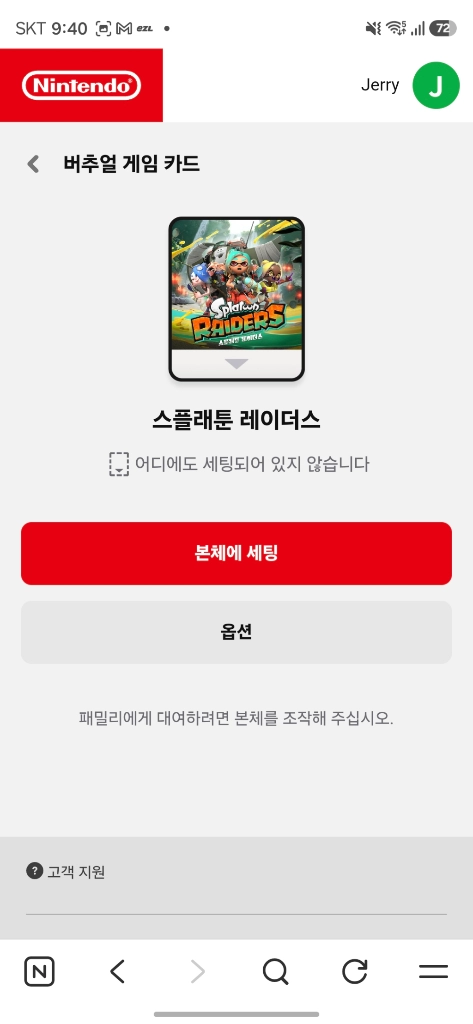This screenshot has width=473, height=1024.
Task: Open the browser search icon
Action: [x=275, y=972]
